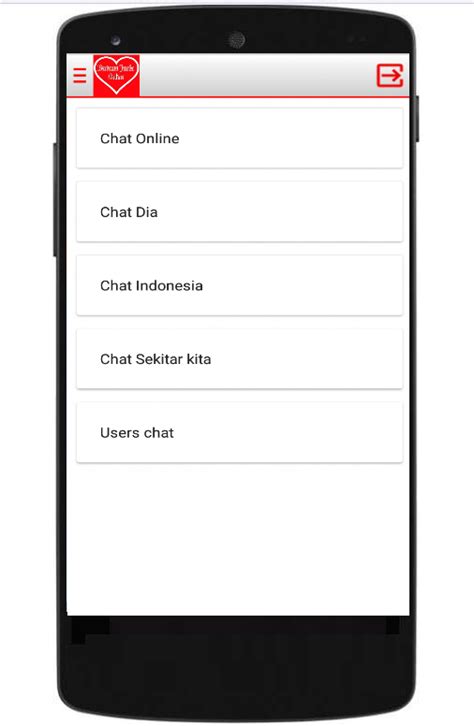Open the hamburger drawer menu
The width and height of the screenshot is (474, 726).
(80, 75)
